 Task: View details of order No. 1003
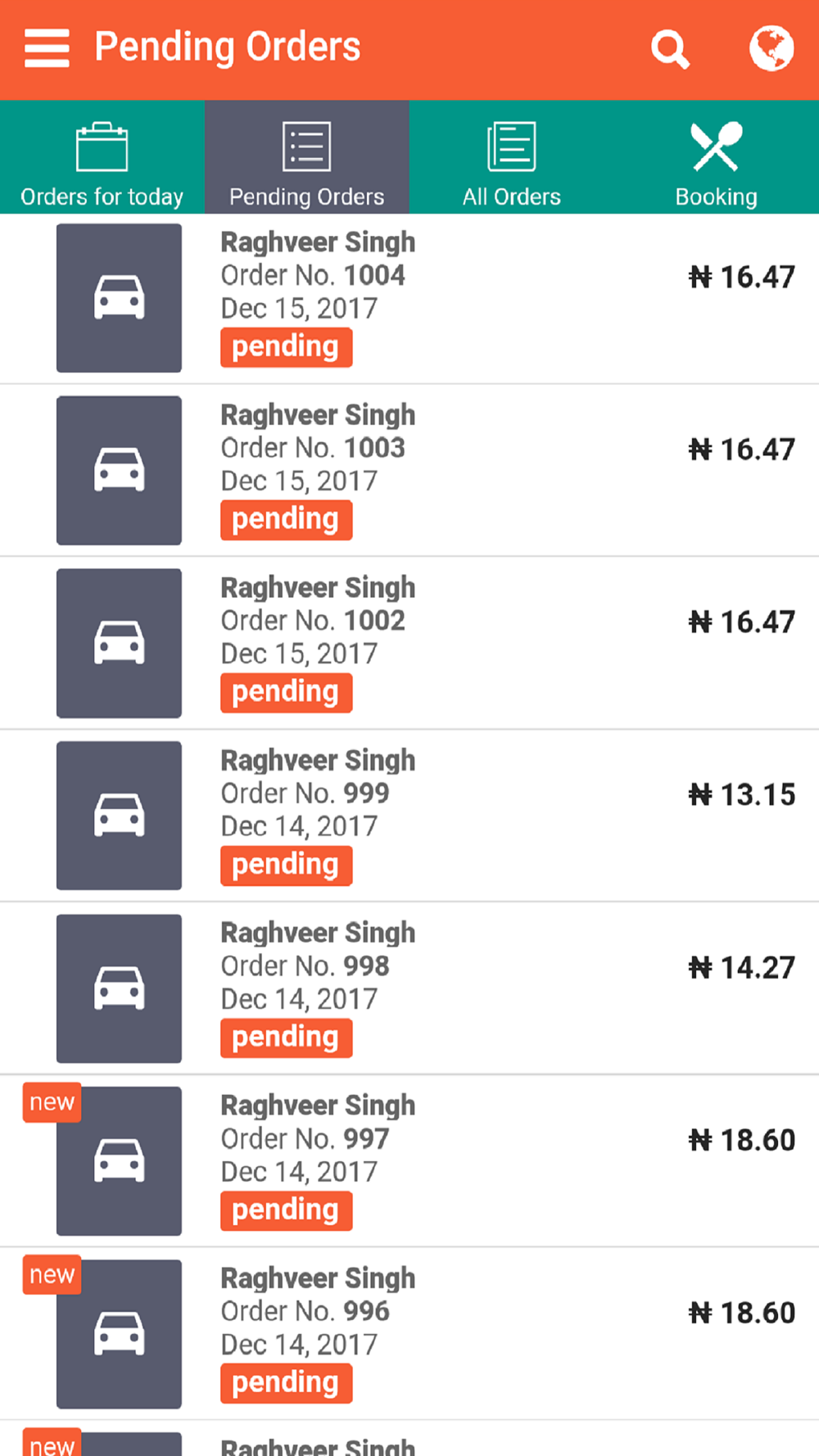click(x=409, y=471)
